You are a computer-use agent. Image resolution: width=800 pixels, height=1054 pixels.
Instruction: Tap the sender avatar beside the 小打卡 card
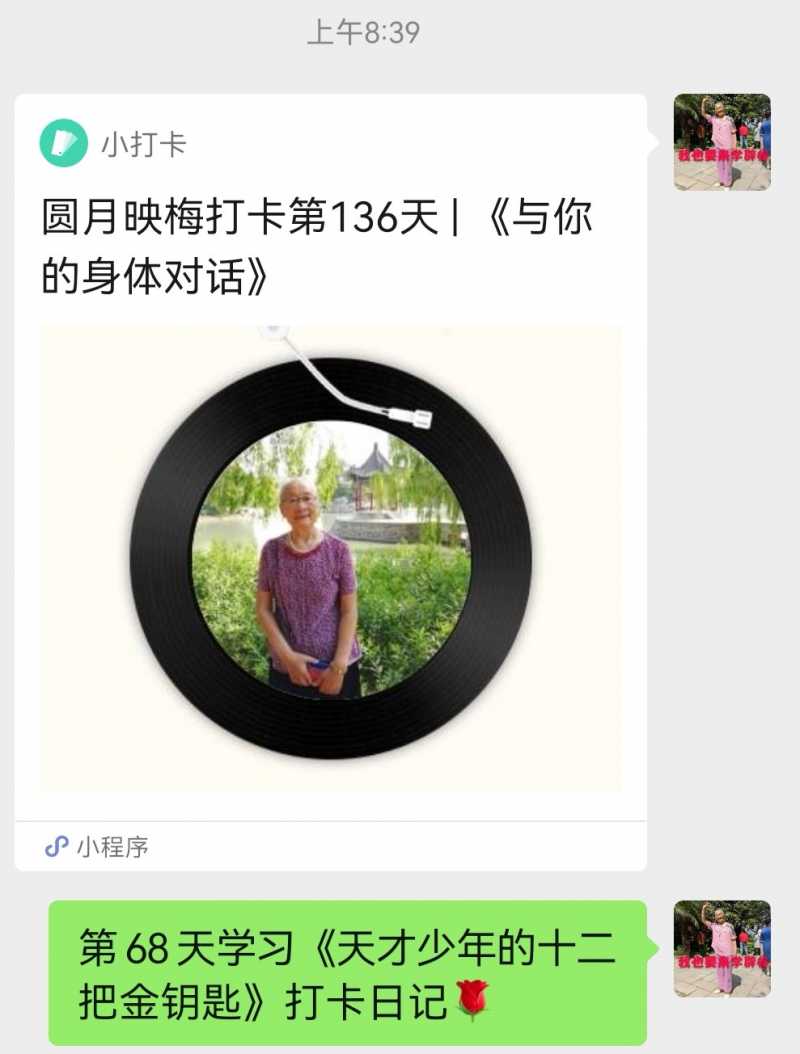(x=721, y=142)
